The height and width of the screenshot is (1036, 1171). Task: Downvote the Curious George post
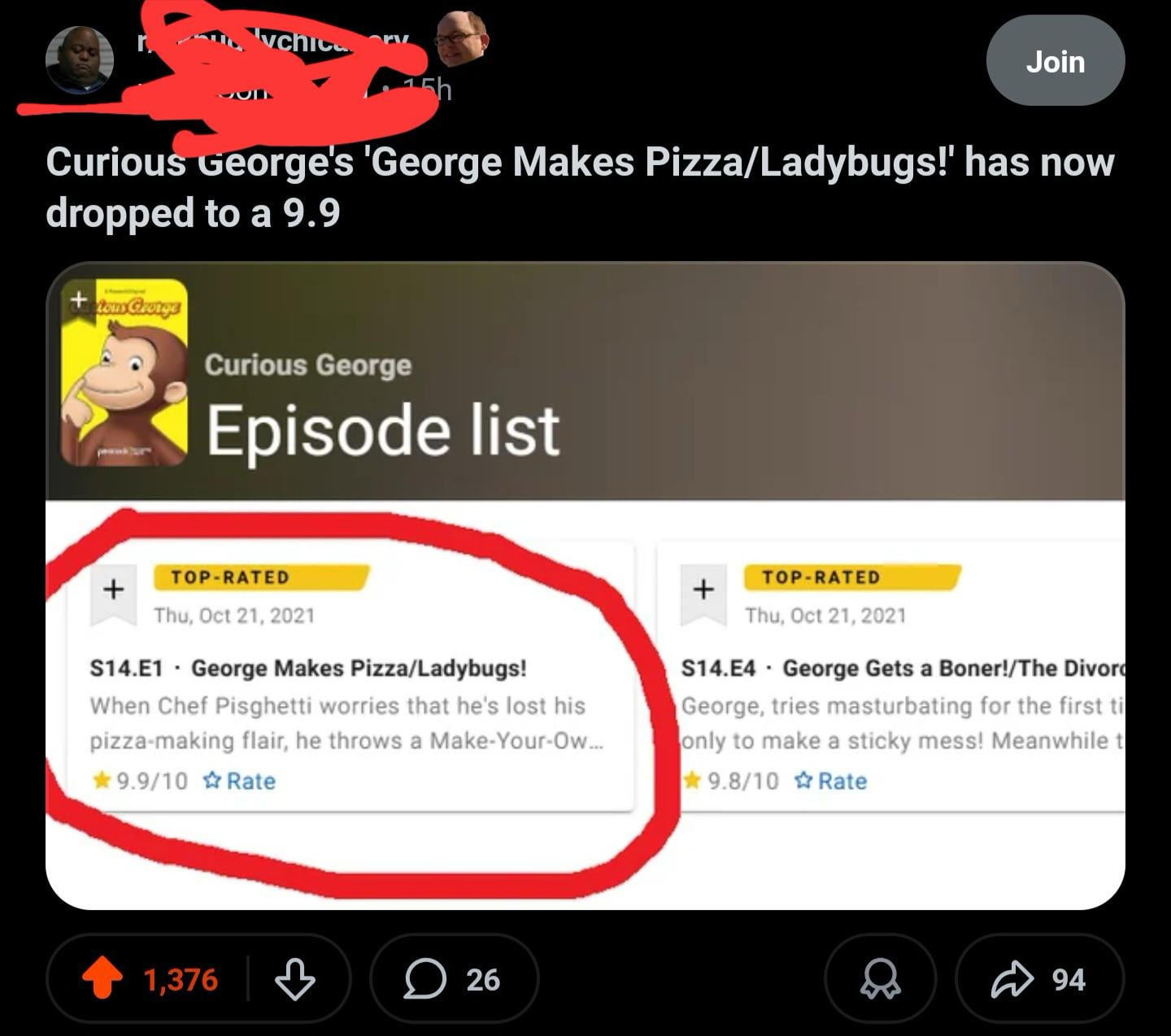point(294,978)
